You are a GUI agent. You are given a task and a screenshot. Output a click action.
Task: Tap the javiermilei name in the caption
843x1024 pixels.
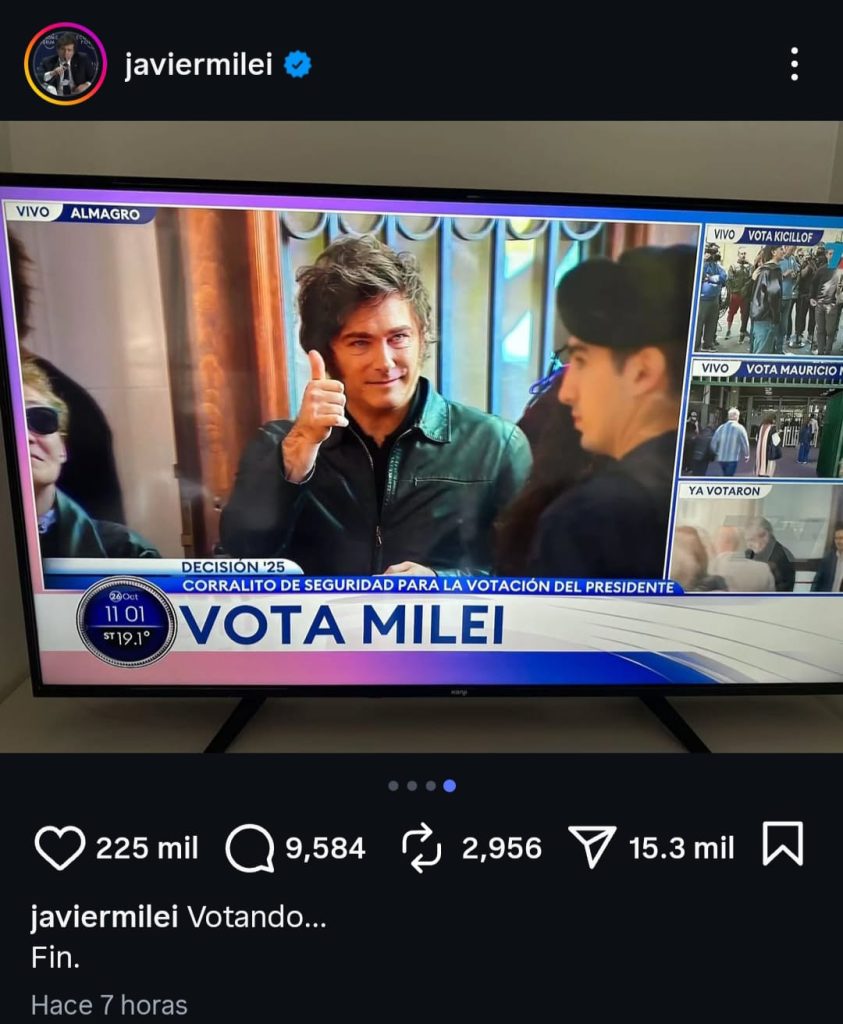[104, 917]
